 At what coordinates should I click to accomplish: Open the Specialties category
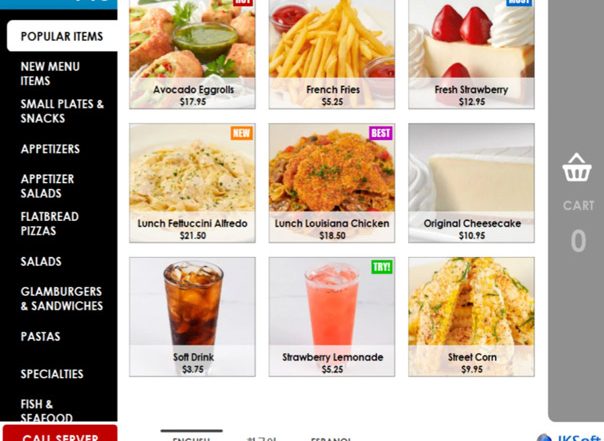point(51,374)
